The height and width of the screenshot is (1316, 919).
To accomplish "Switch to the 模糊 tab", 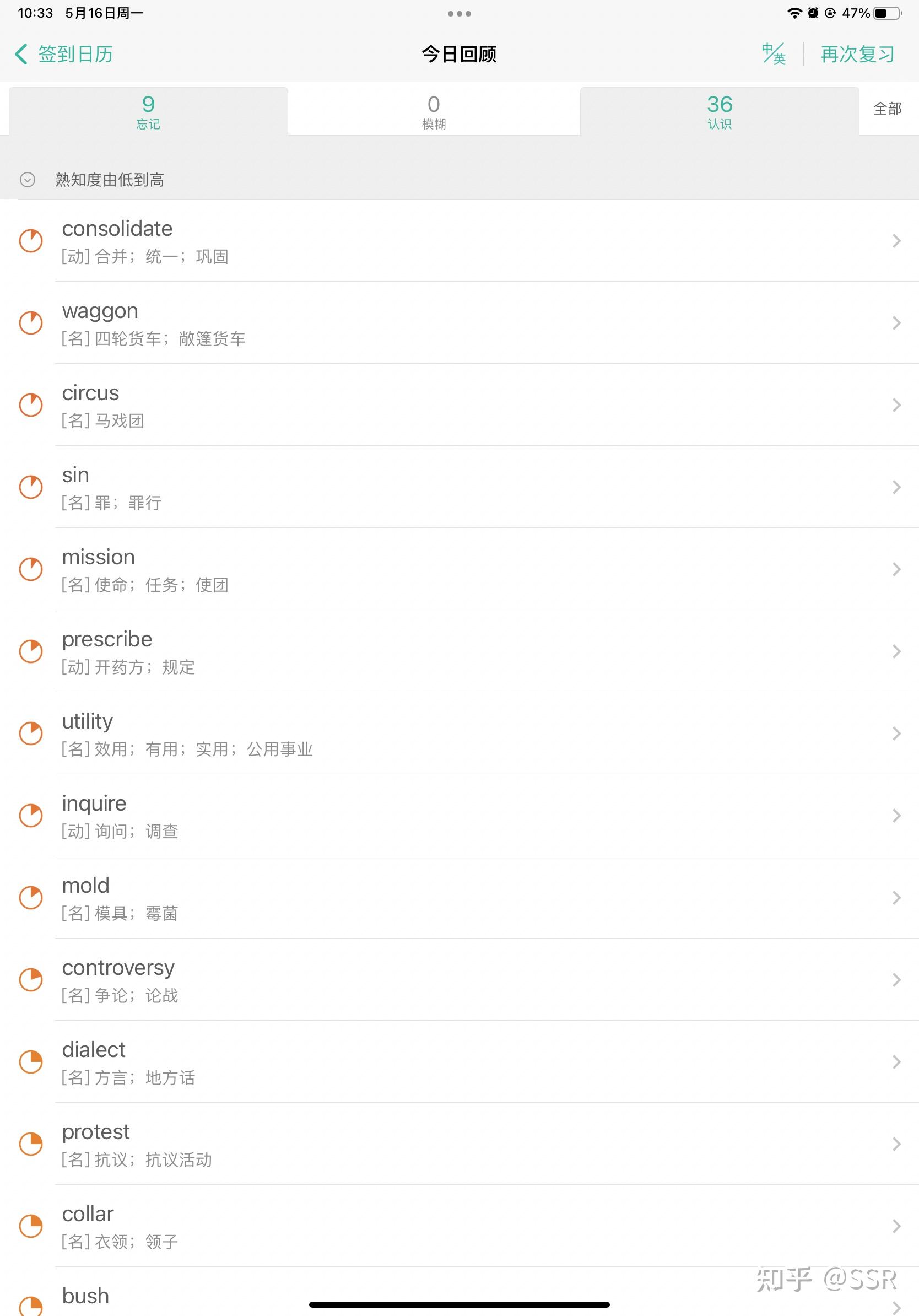I will pos(434,111).
